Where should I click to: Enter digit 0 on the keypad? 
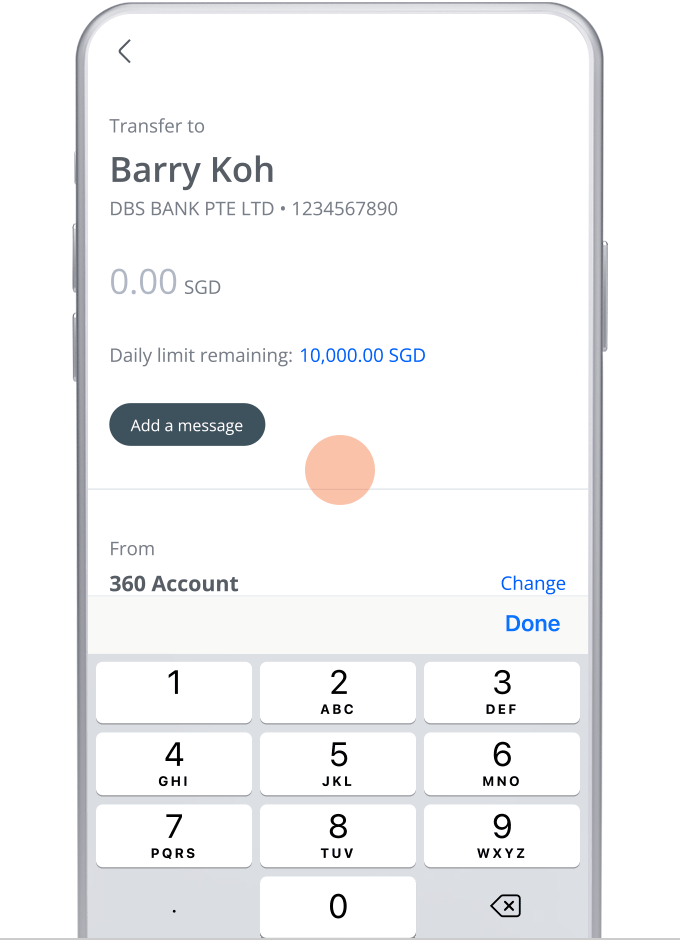338,906
